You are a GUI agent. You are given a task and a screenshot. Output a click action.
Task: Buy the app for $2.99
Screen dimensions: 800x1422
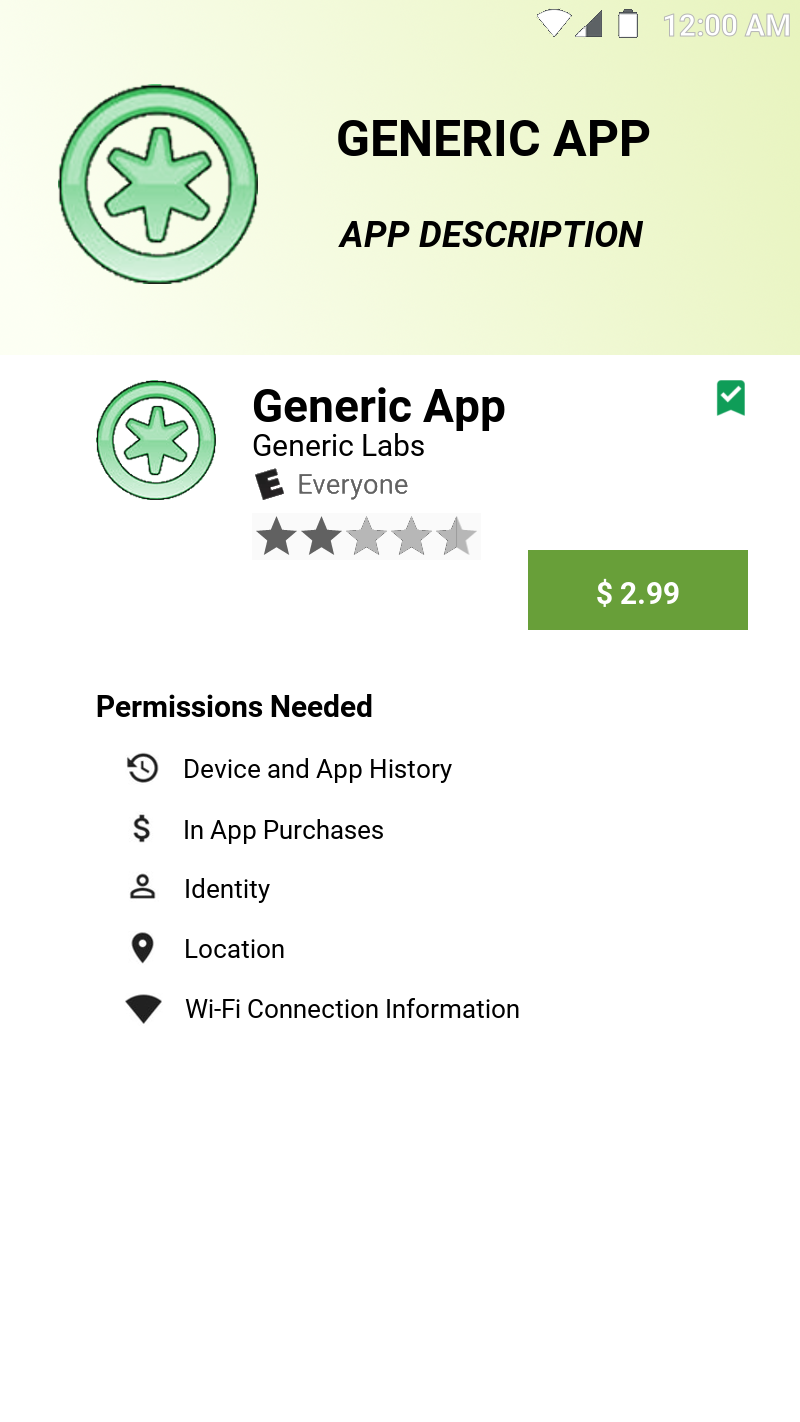[637, 590]
